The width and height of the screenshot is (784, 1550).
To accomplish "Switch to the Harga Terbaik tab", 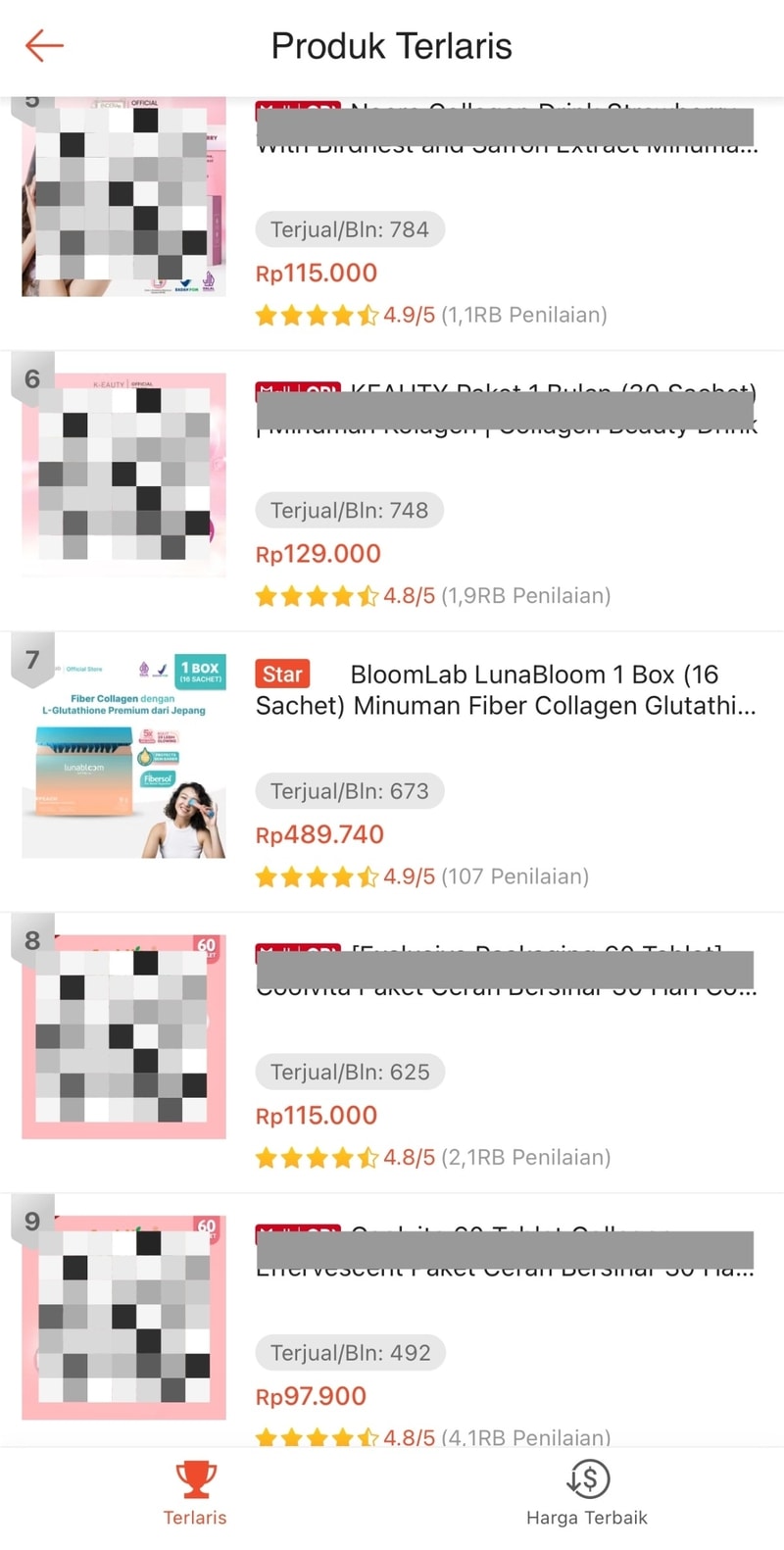I will 587,1494.
